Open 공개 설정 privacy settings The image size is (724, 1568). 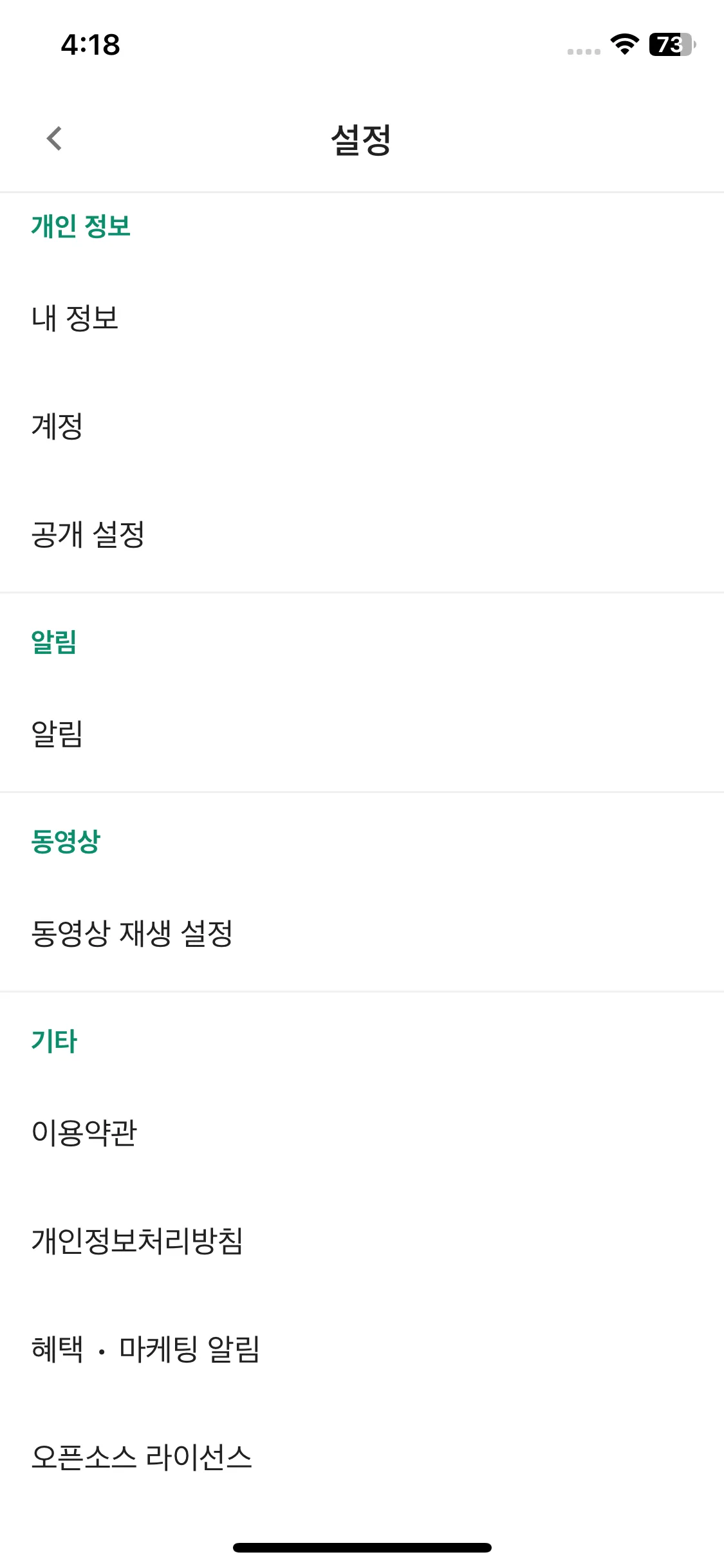(x=88, y=534)
